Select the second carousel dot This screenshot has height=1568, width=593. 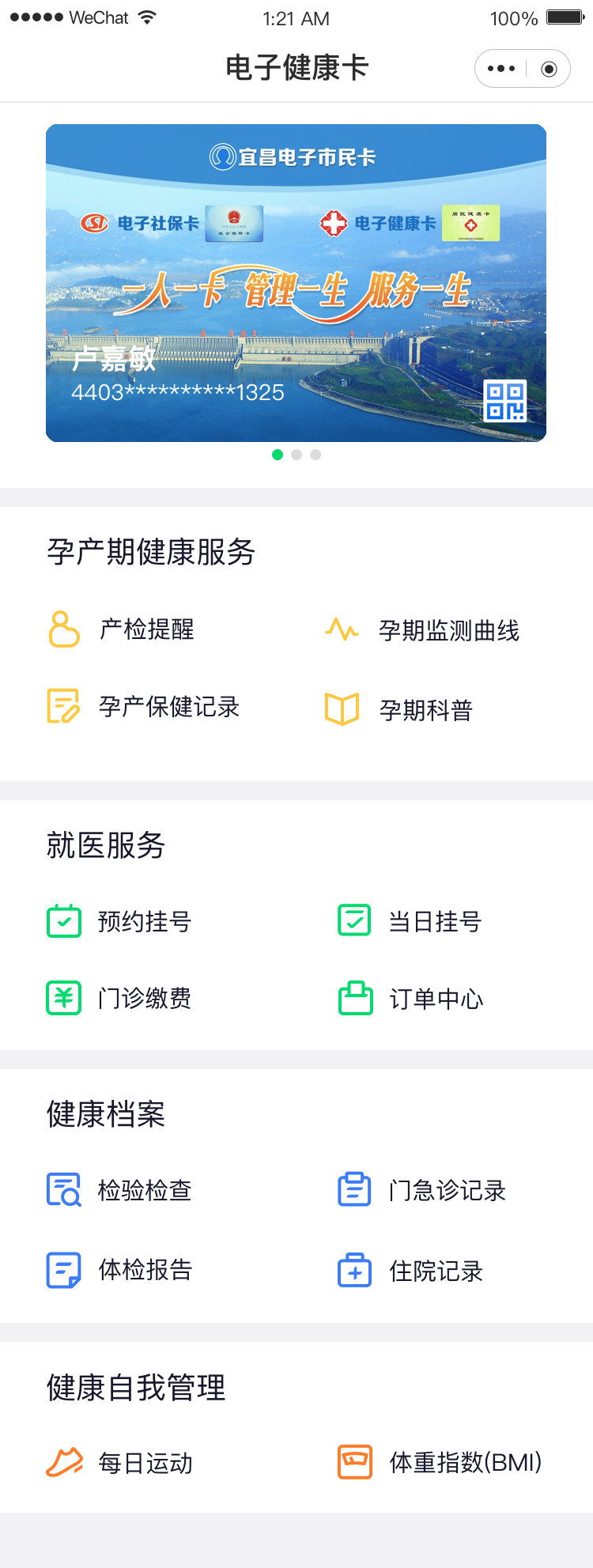(296, 455)
